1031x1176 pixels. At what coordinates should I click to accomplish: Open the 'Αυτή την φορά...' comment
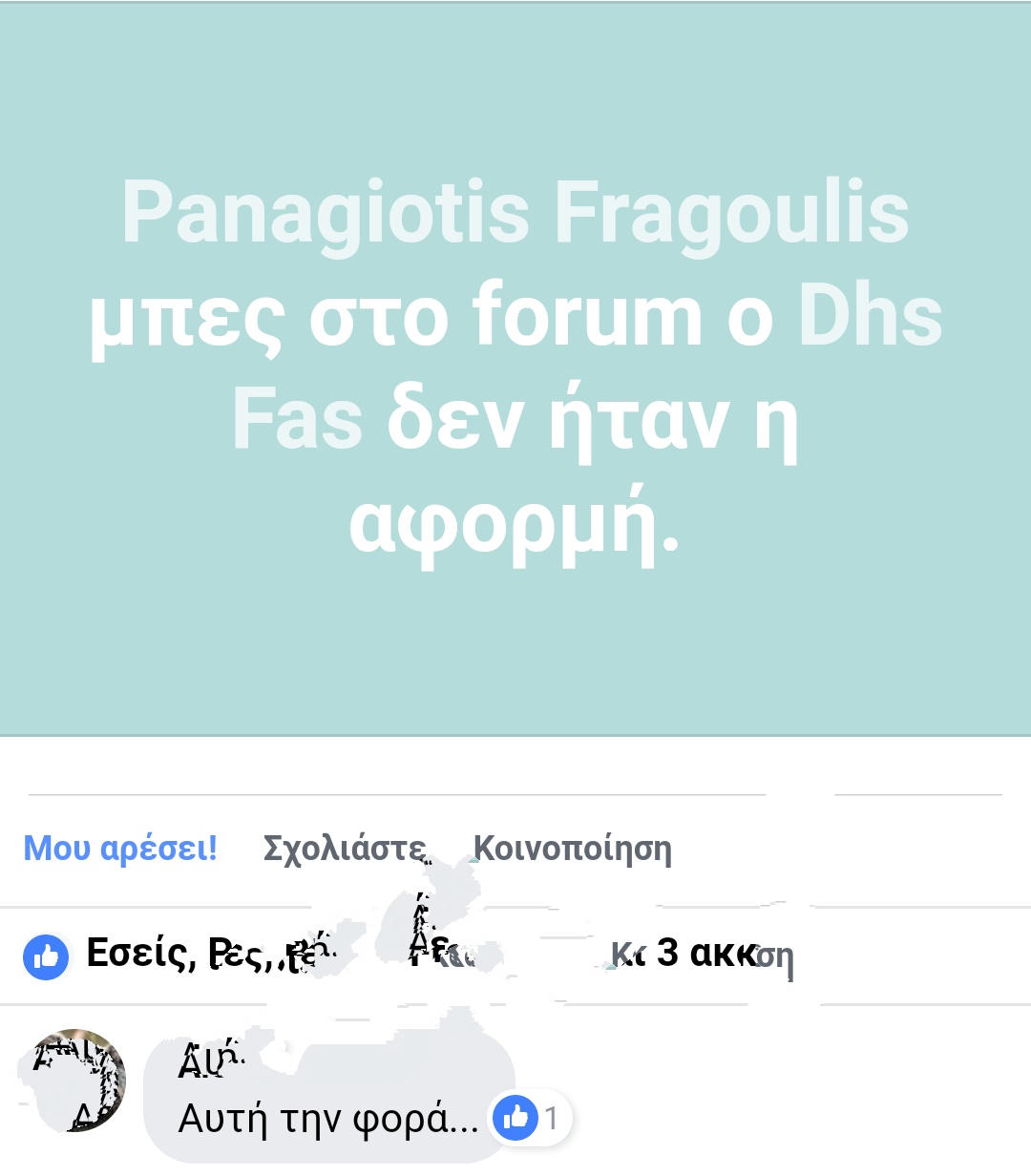[x=327, y=1119]
